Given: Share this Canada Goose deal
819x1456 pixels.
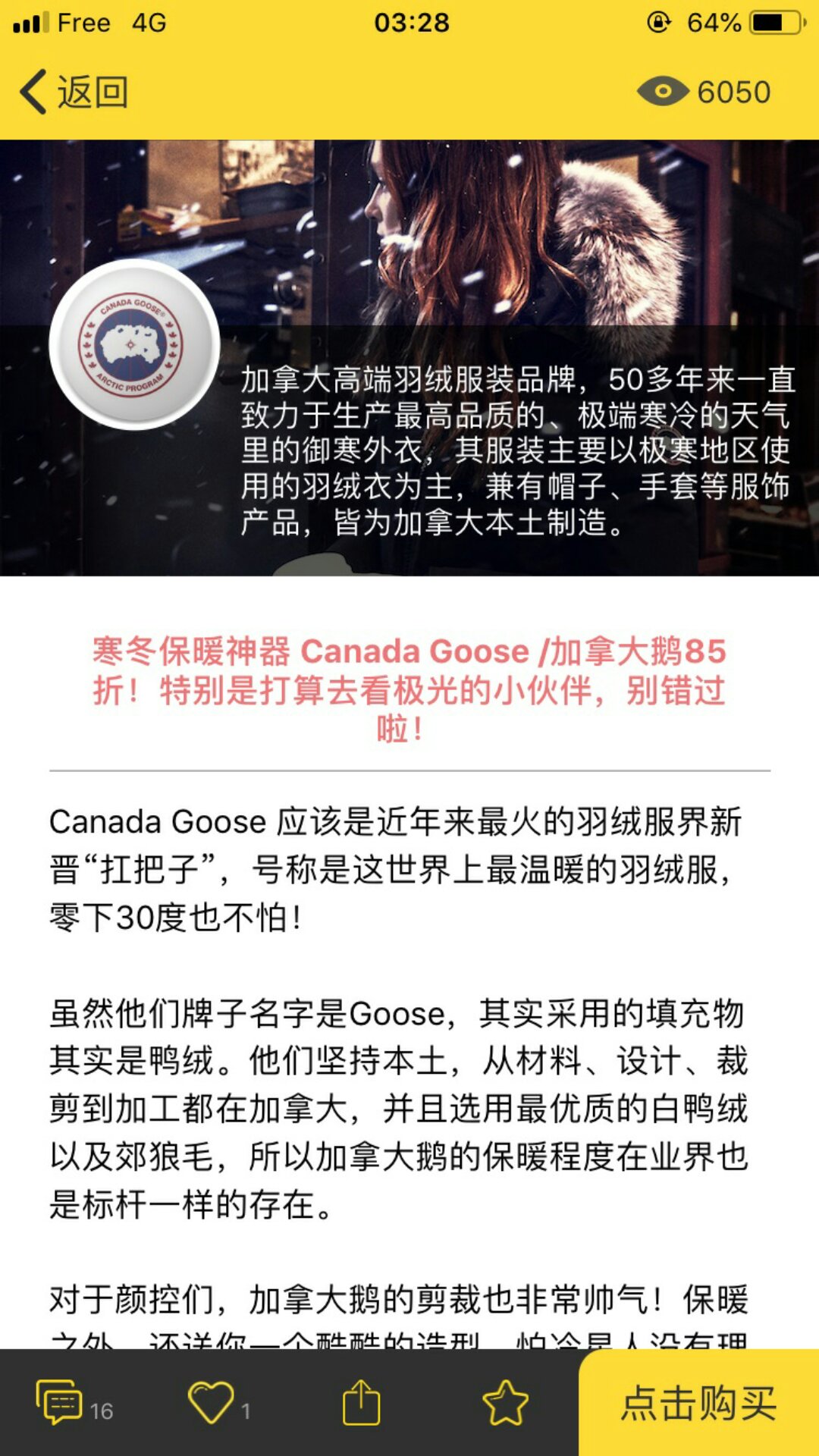Looking at the screenshot, I should click(361, 1402).
